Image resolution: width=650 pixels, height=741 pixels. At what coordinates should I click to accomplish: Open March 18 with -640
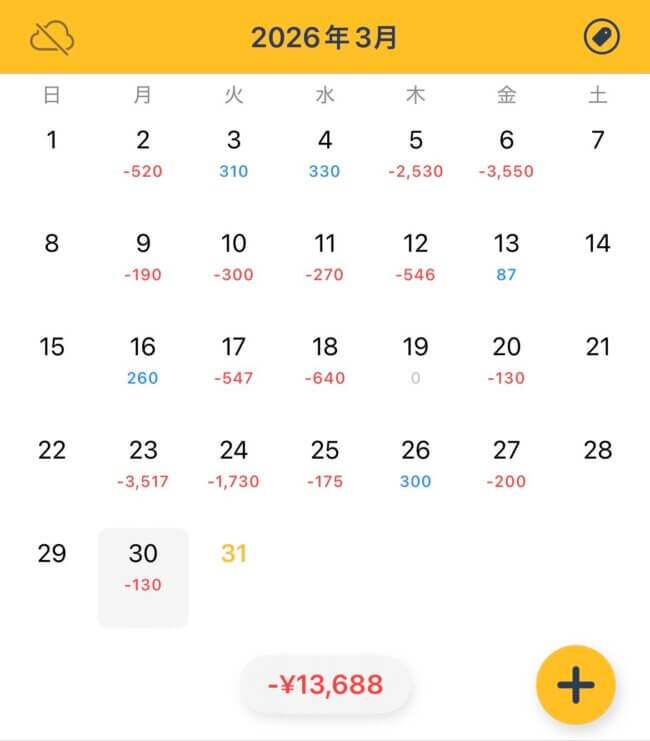(x=325, y=360)
